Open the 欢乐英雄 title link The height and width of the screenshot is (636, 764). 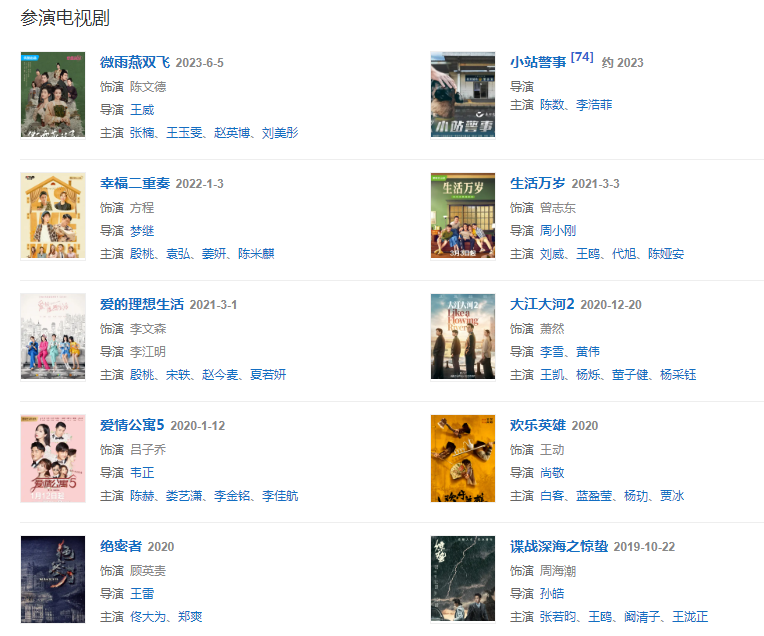pyautogui.click(x=538, y=425)
